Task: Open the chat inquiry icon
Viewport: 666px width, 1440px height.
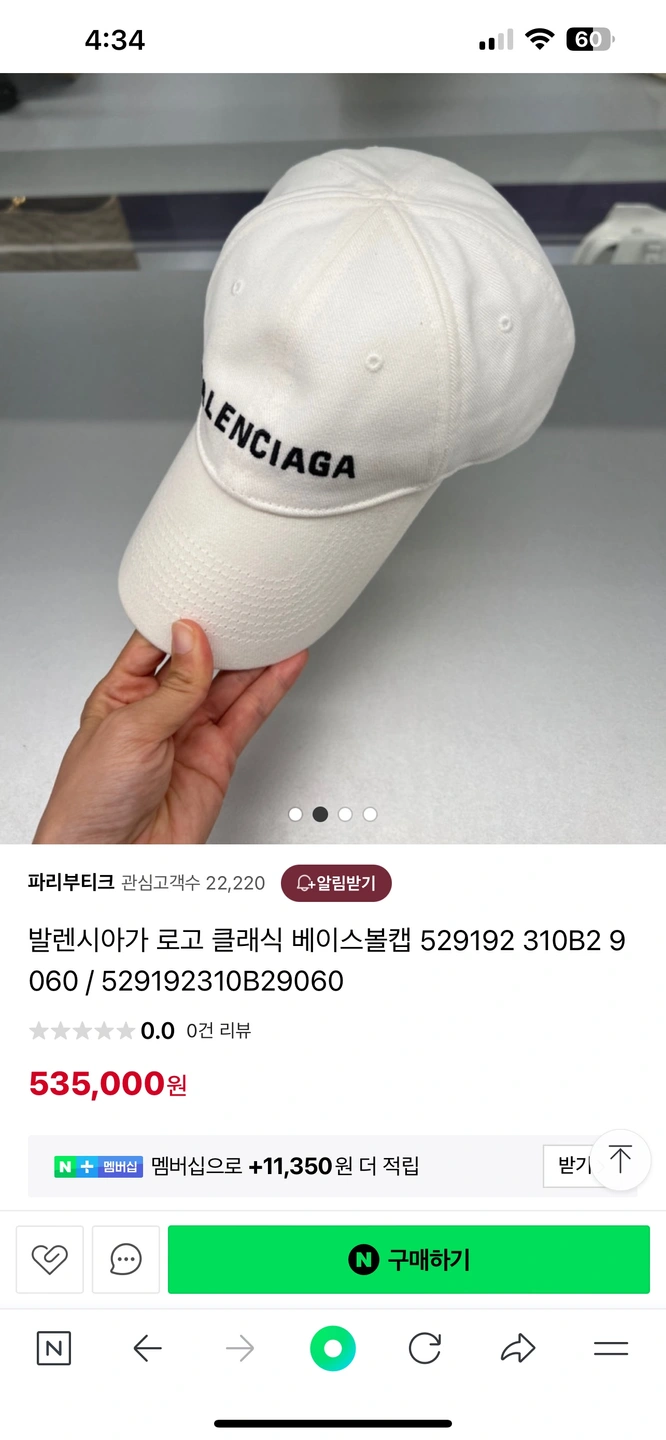Action: pyautogui.click(x=126, y=1260)
